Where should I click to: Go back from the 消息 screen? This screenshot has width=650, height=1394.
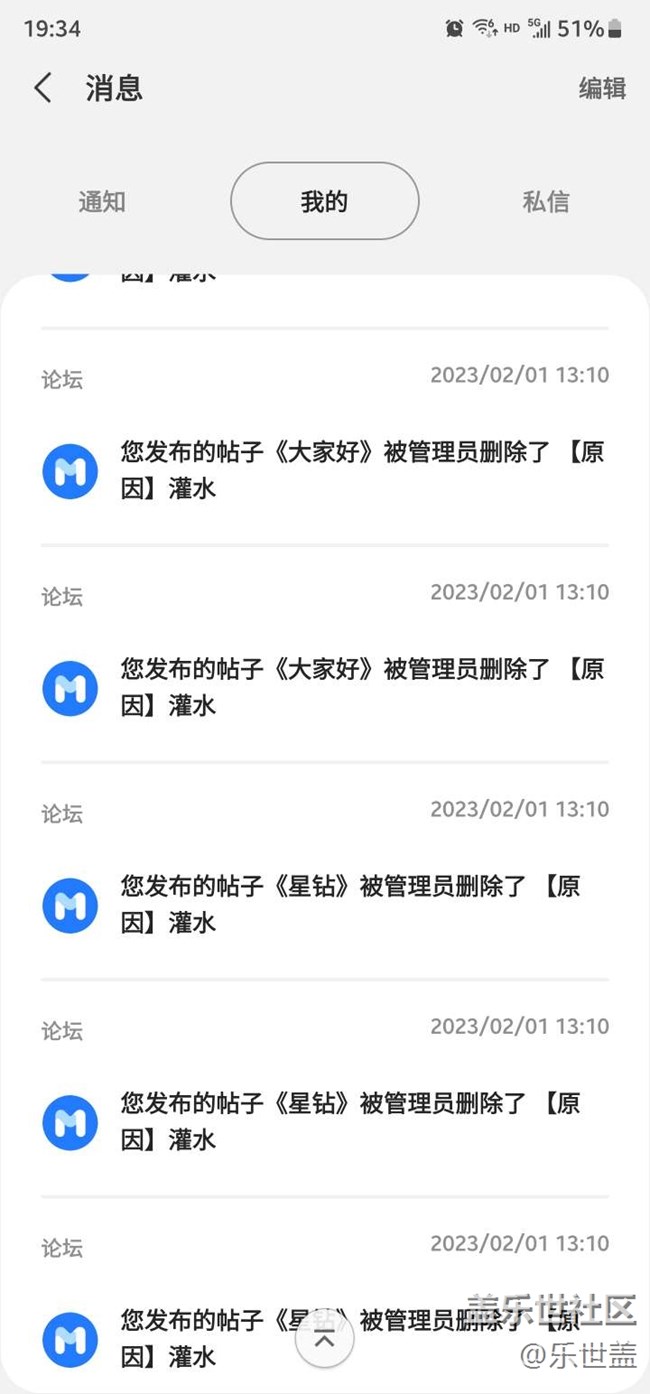coord(43,88)
